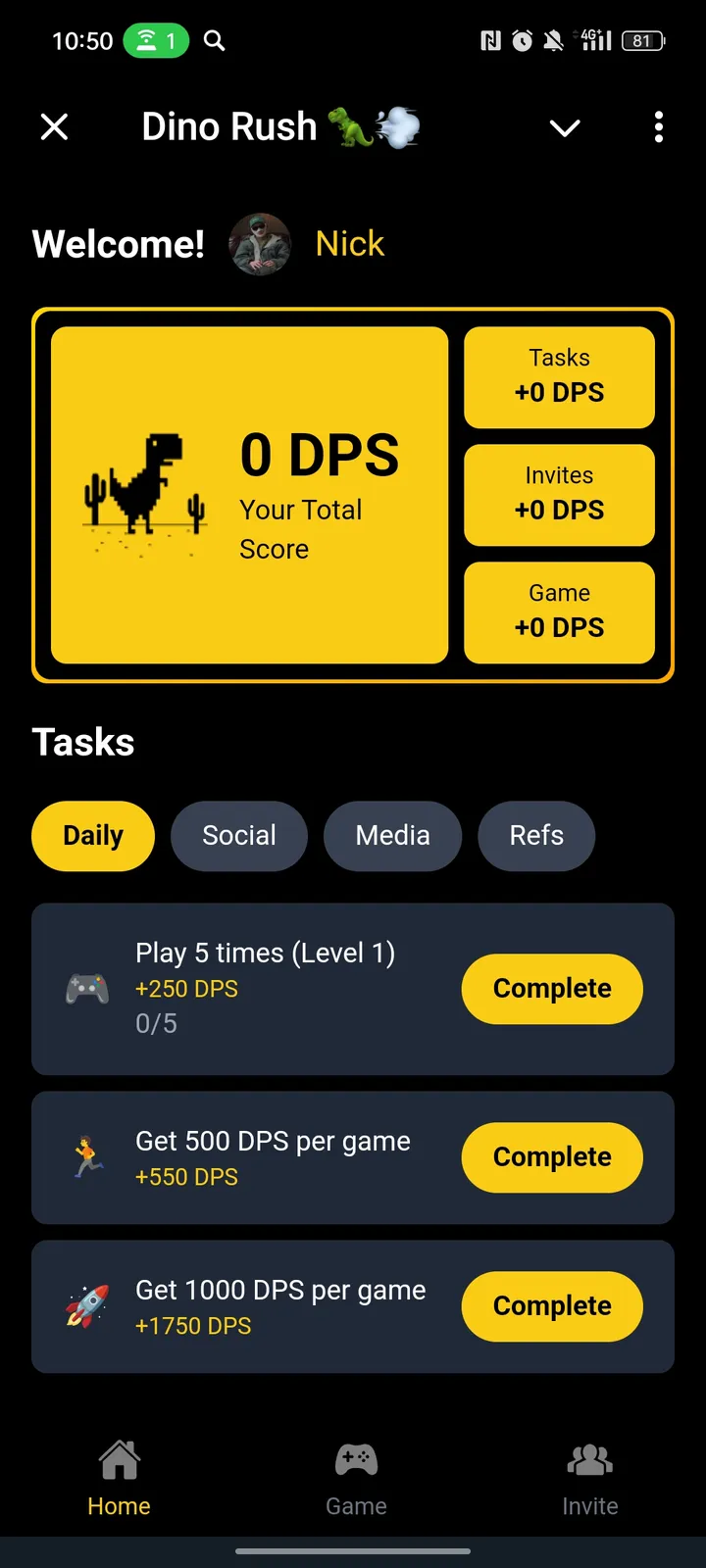Switch to the Social tasks tab

[238, 836]
